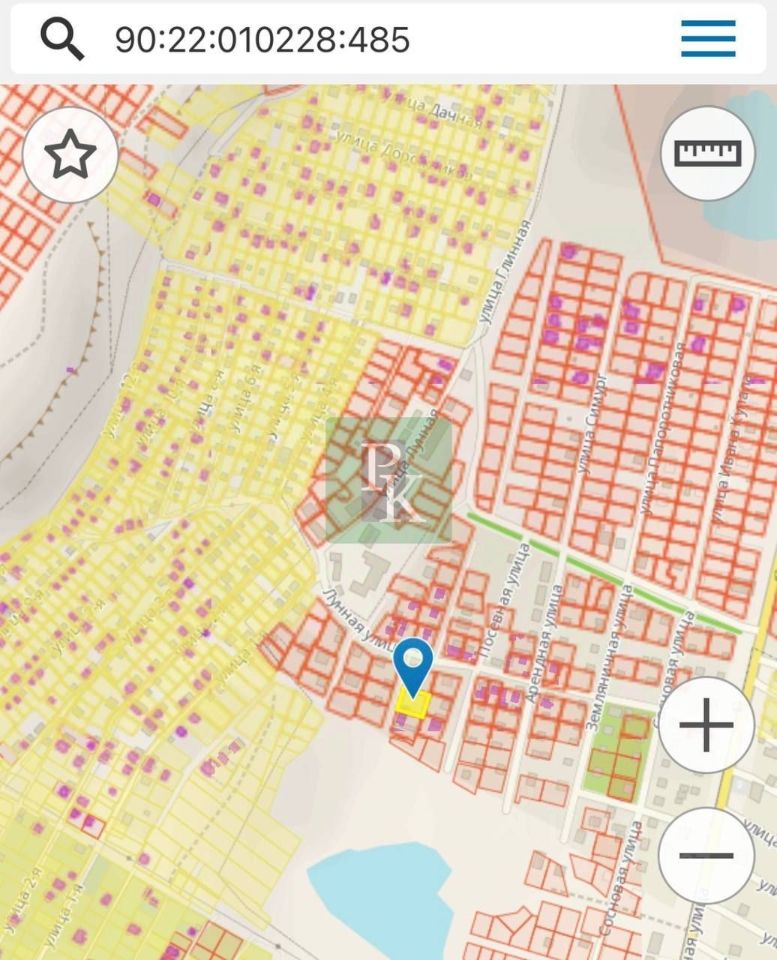The height and width of the screenshot is (960, 777).
Task: Zoom out on the map
Action: (706, 855)
